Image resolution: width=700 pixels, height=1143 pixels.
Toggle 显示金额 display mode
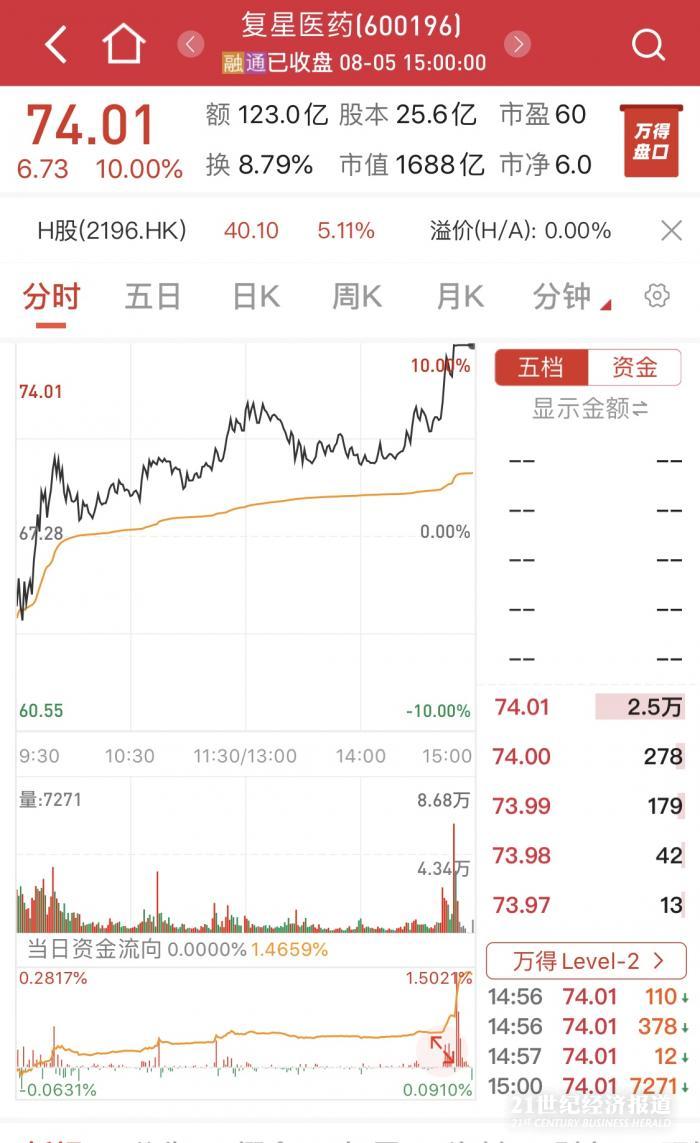[x=589, y=408]
